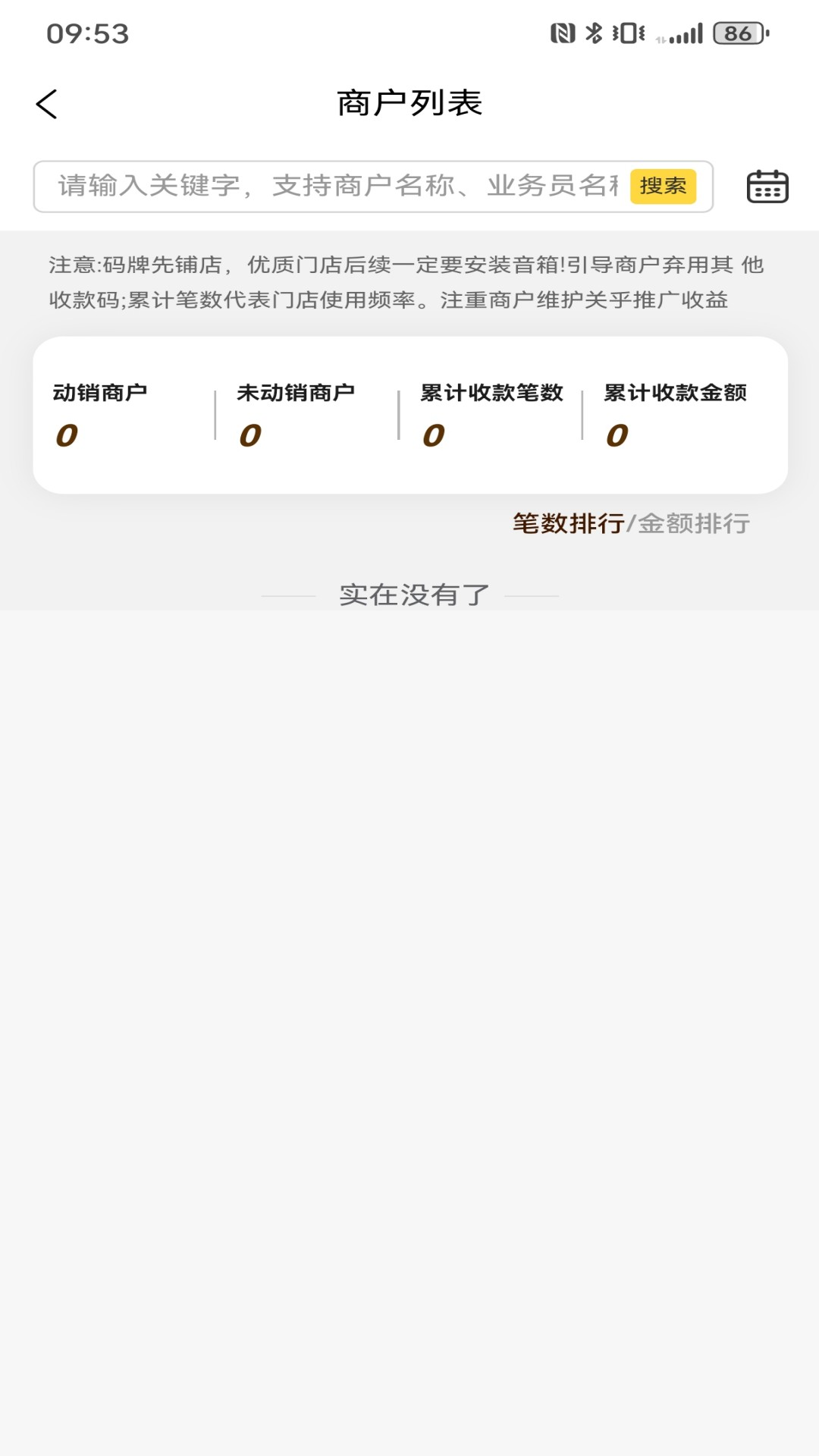Screen dimensions: 819x1456
Task: Keep ranking on 笔数排行
Action: (569, 523)
